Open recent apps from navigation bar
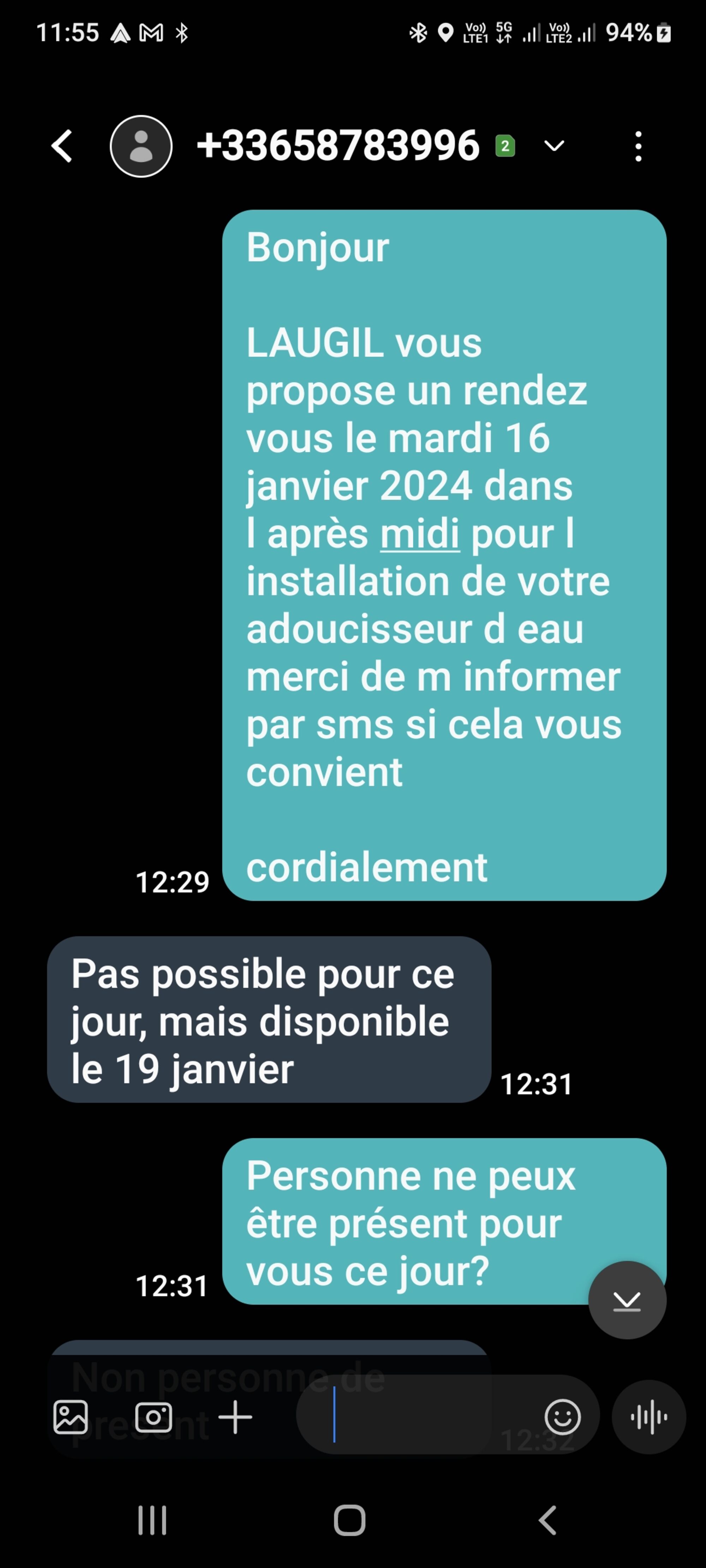The height and width of the screenshot is (1568, 706). coord(152,1520)
